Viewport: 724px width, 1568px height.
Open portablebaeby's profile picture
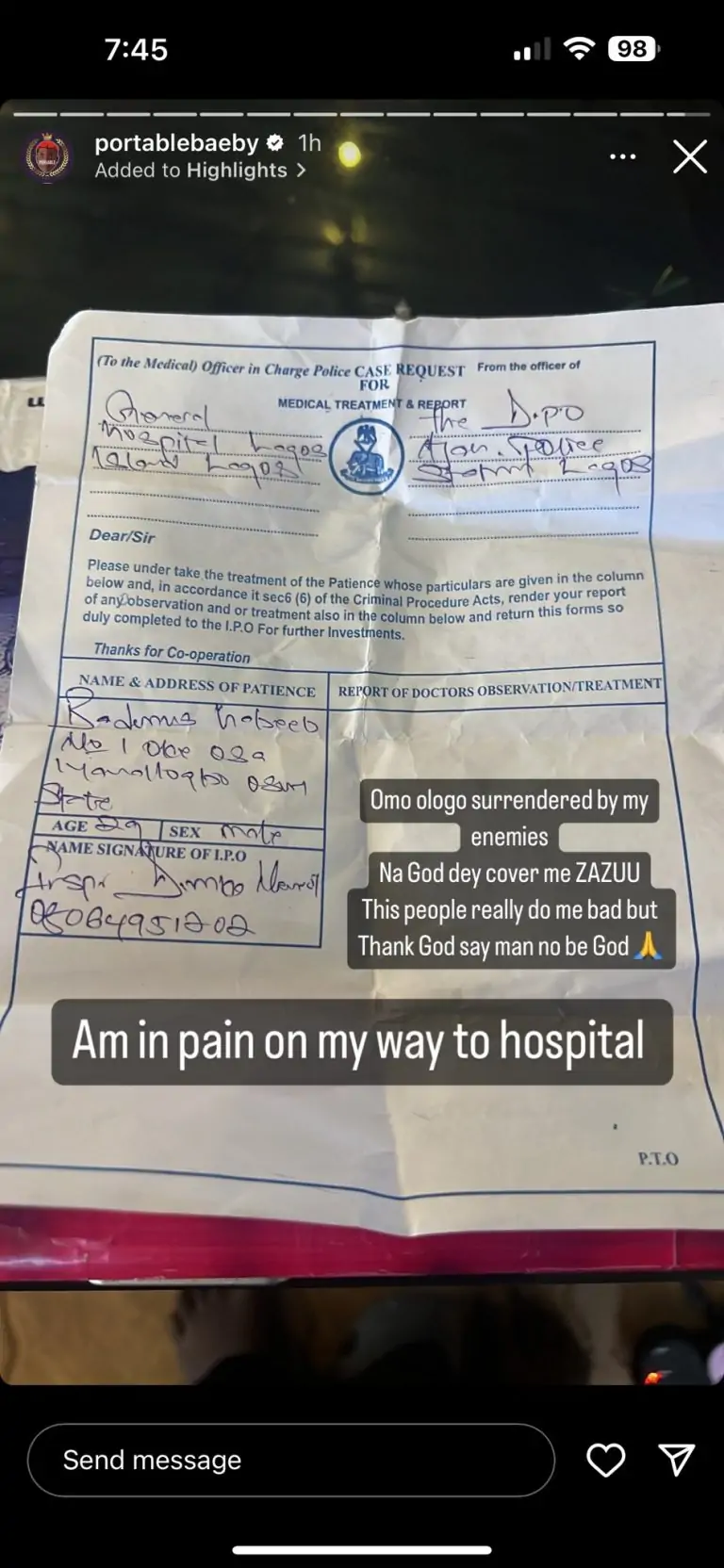point(47,156)
